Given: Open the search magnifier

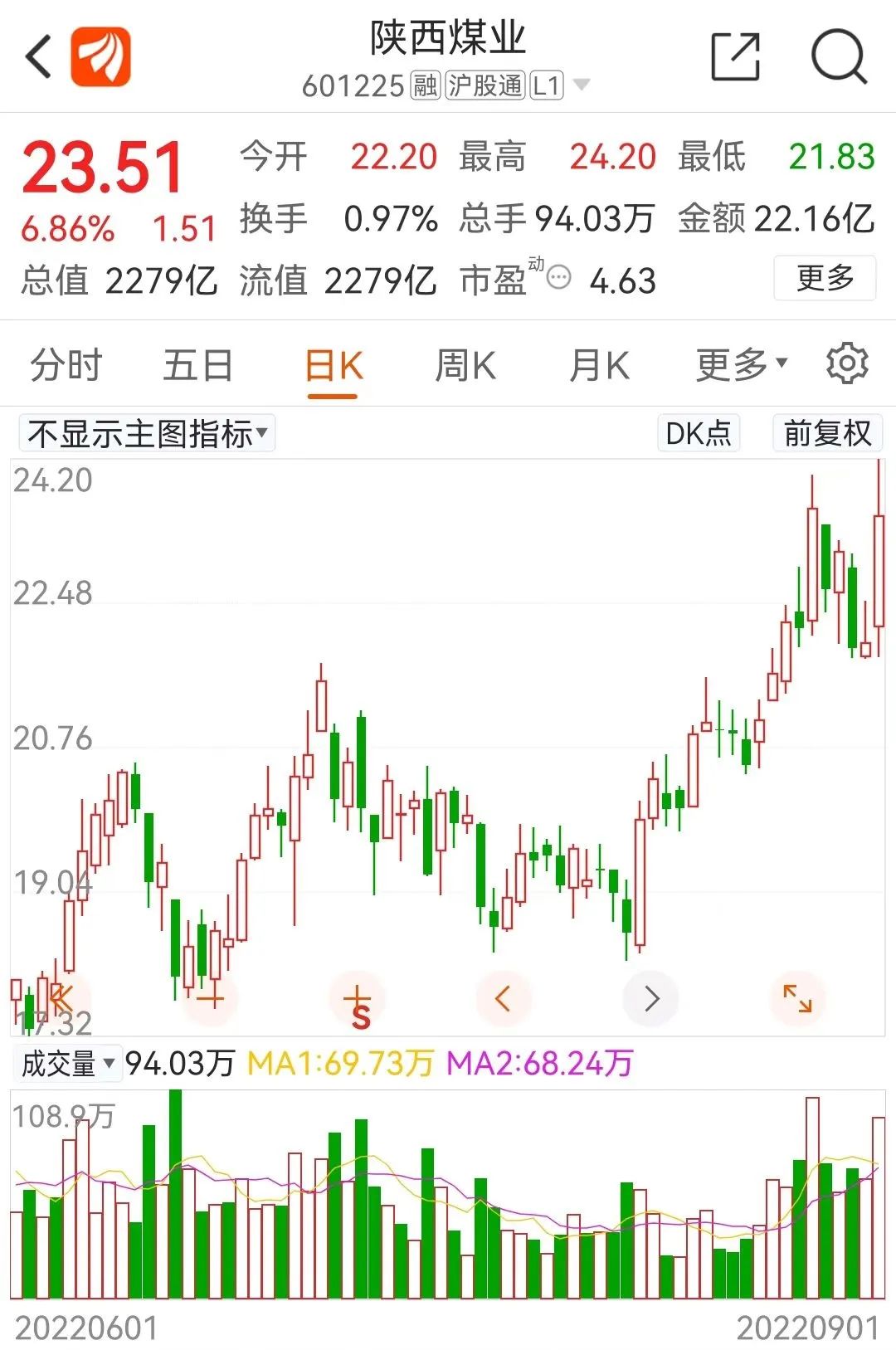Looking at the screenshot, I should 838,56.
